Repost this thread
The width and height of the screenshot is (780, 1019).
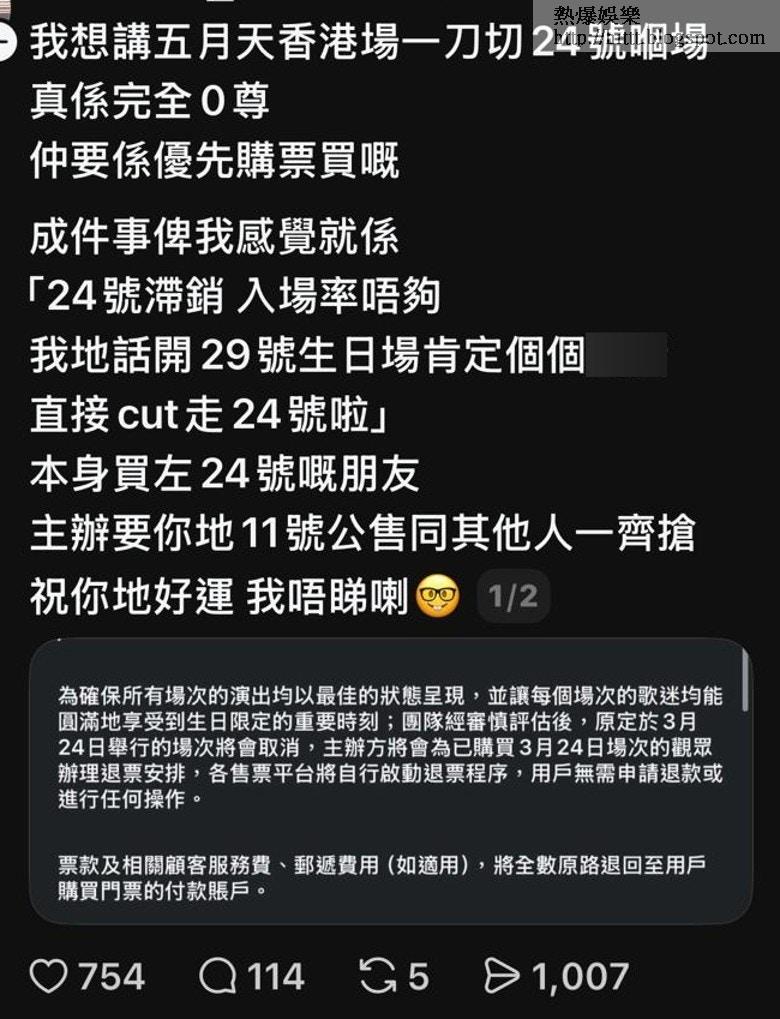[378, 976]
